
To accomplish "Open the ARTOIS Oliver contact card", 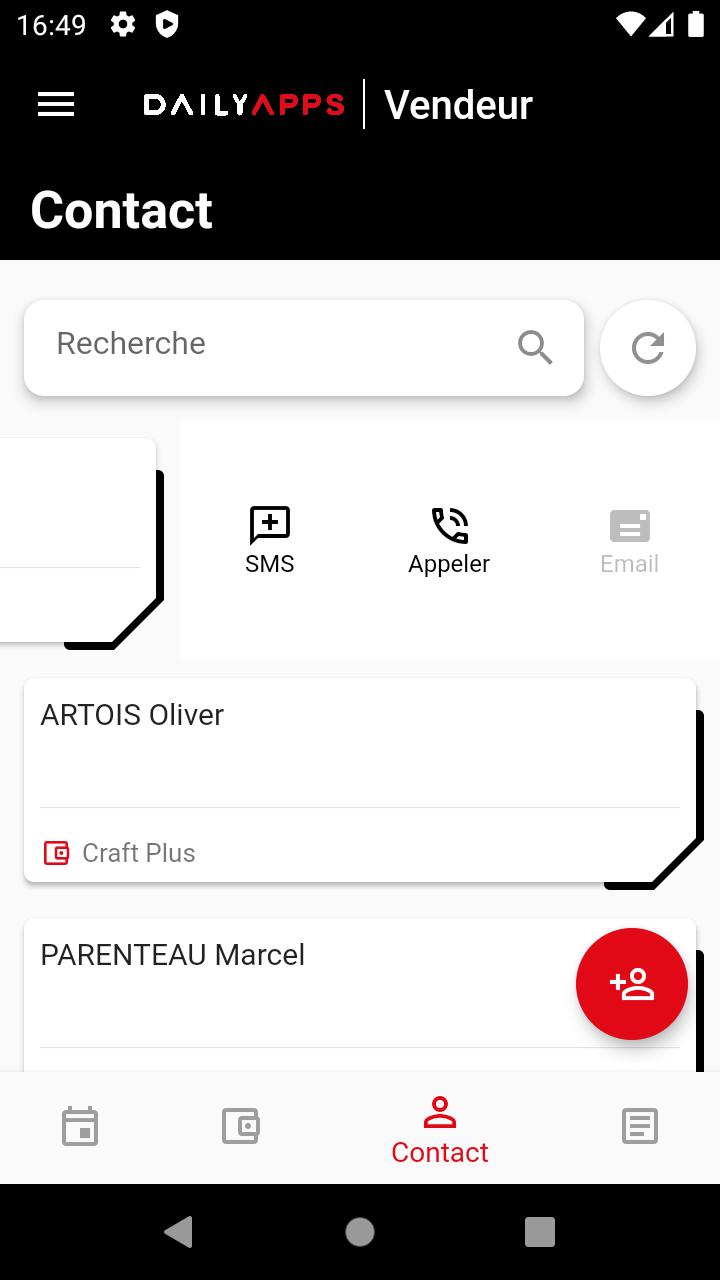I will (360, 780).
